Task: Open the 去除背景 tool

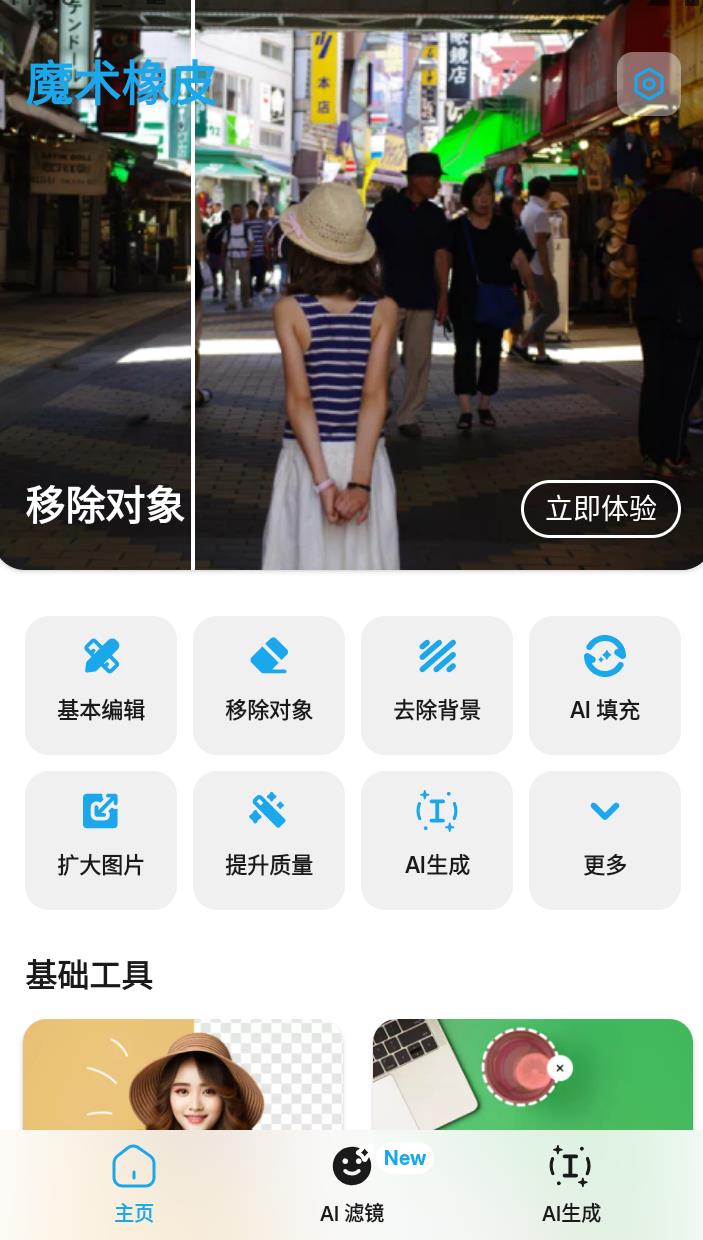Action: point(437,685)
